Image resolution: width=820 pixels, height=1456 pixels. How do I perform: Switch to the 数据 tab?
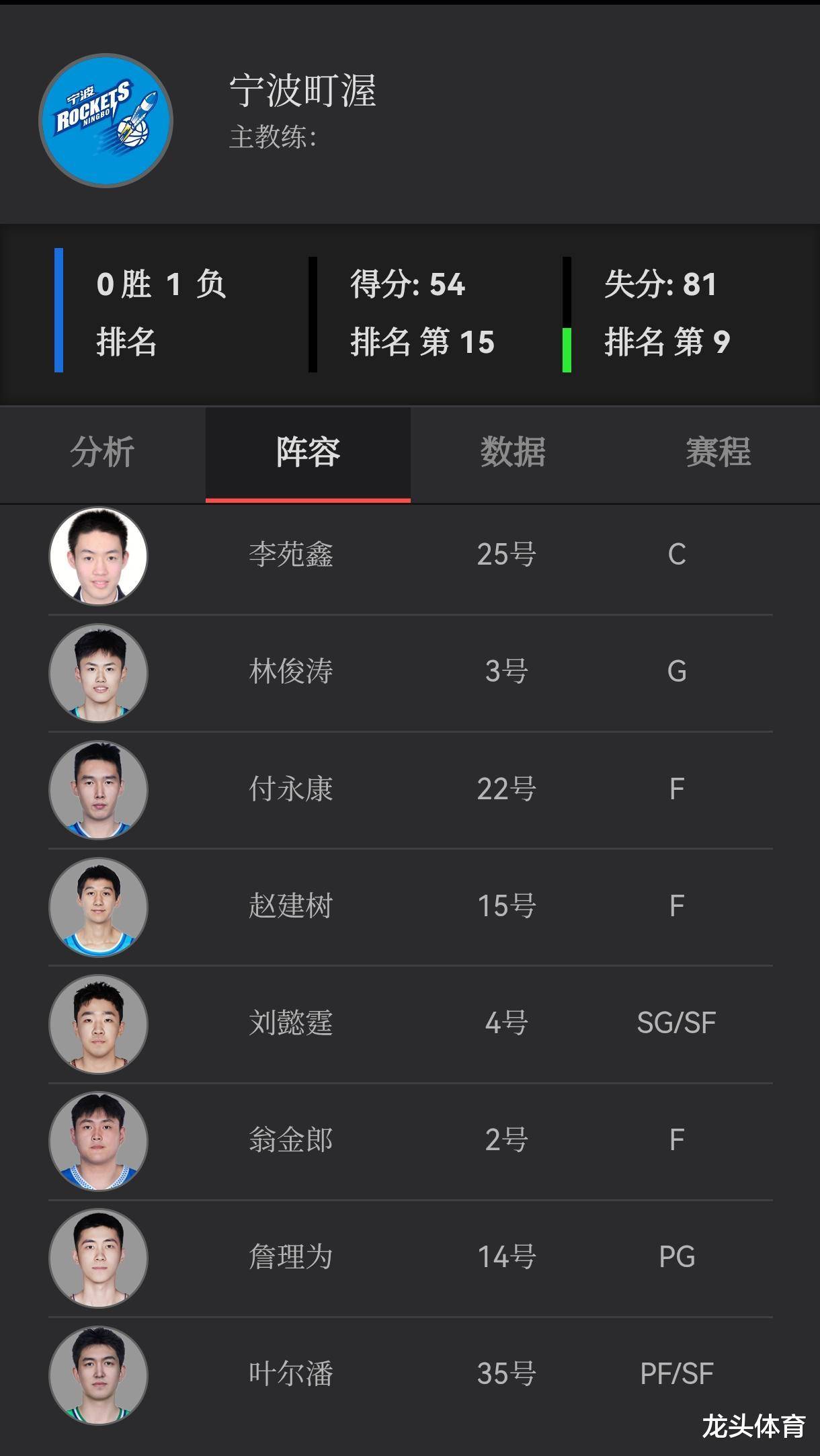coord(513,454)
